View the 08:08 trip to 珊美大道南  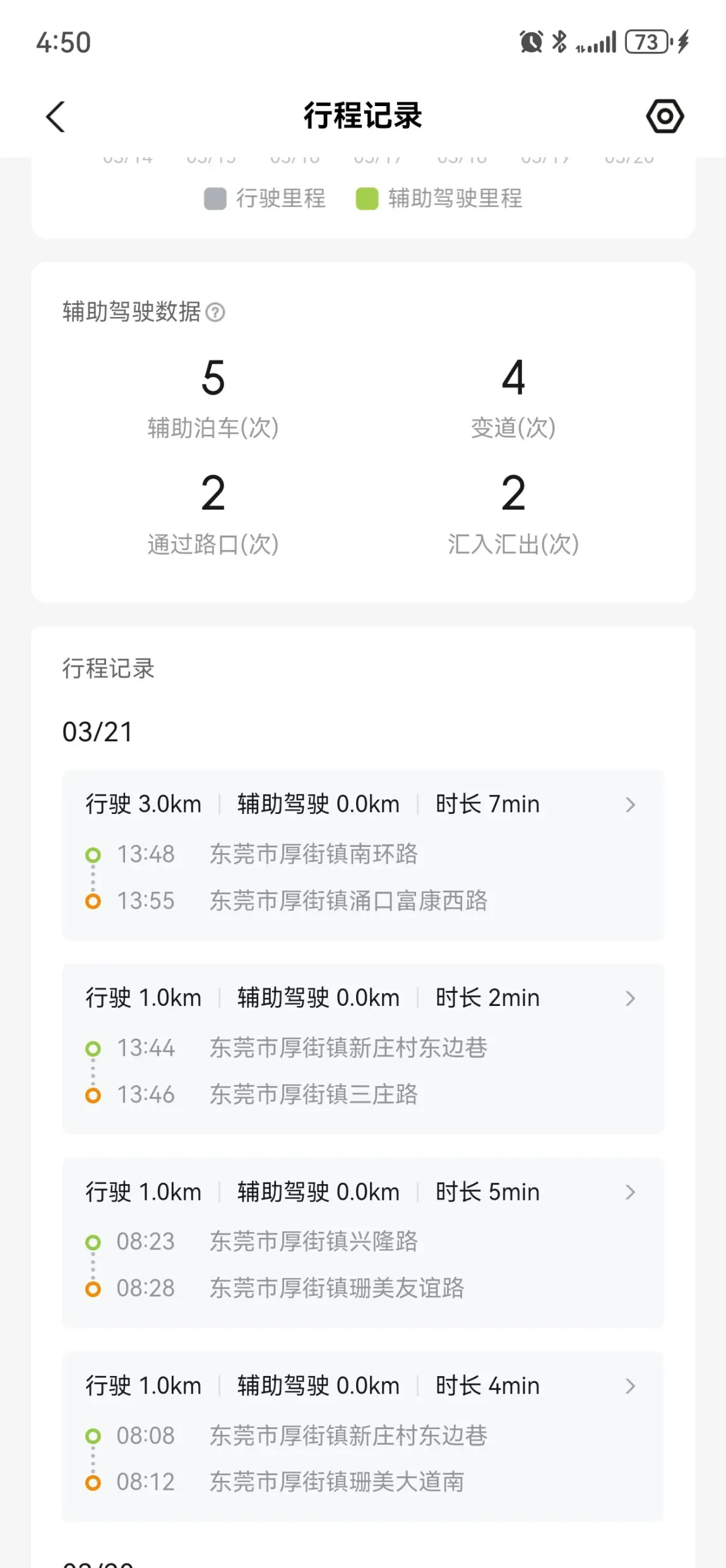pyautogui.click(x=363, y=1437)
